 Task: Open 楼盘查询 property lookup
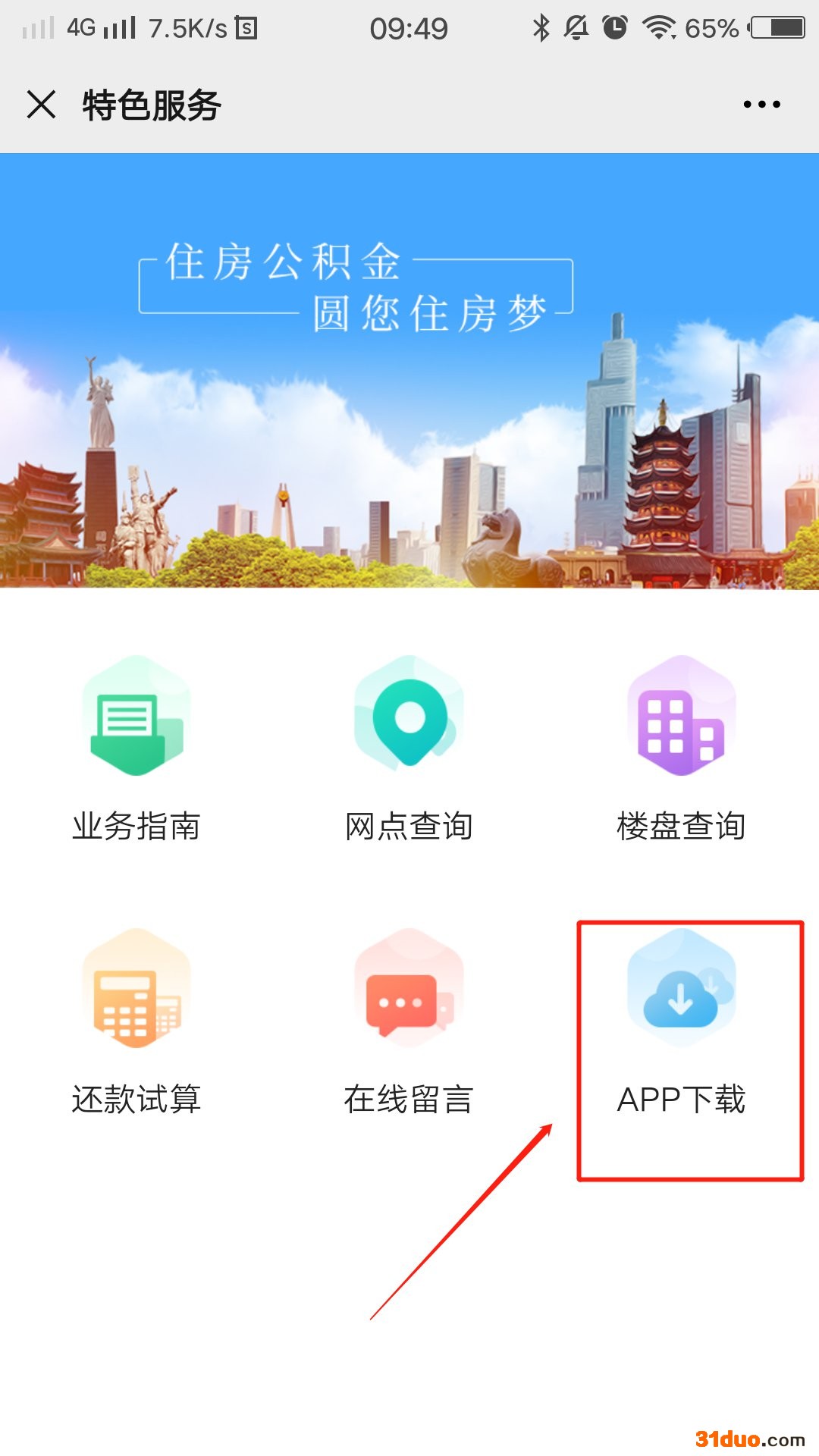(x=681, y=747)
